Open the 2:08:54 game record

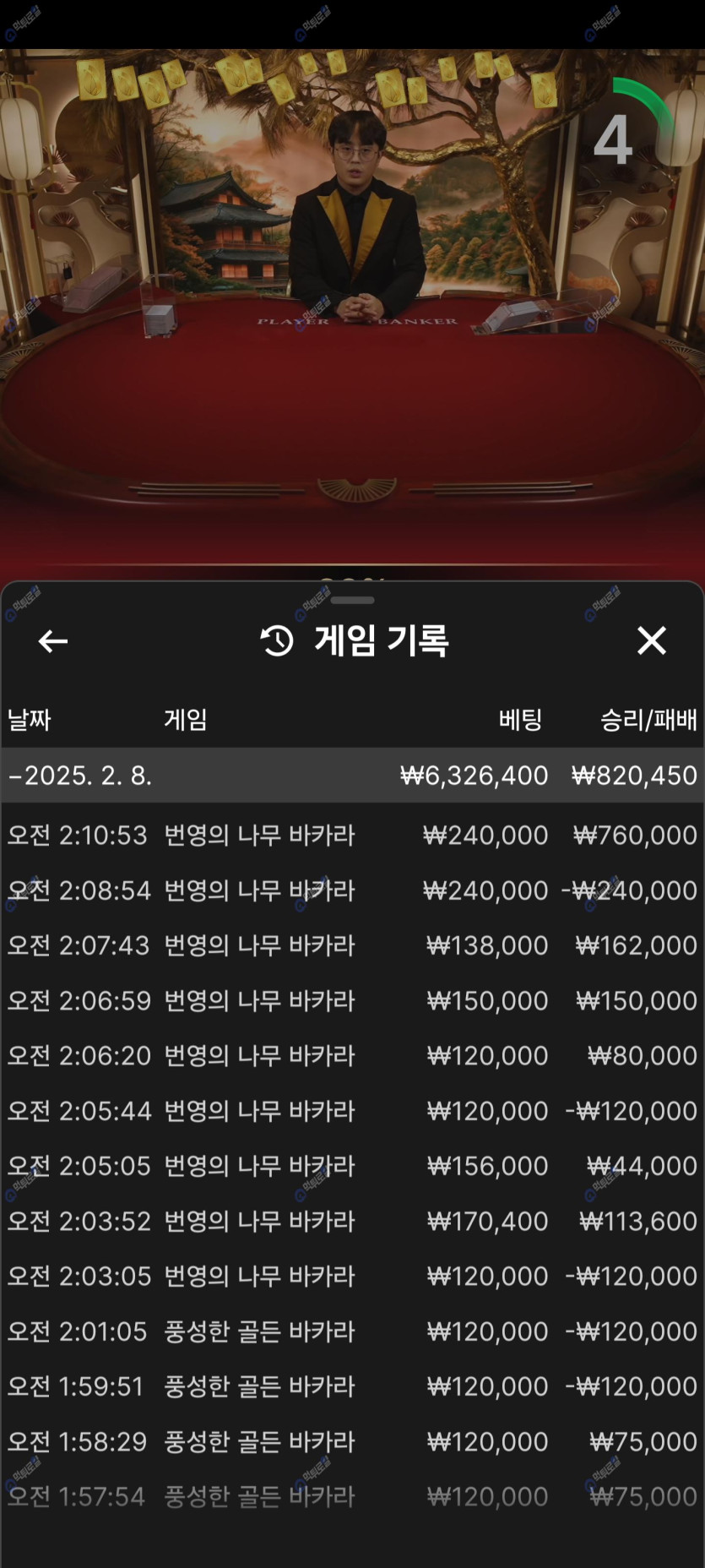pyautogui.click(x=352, y=890)
